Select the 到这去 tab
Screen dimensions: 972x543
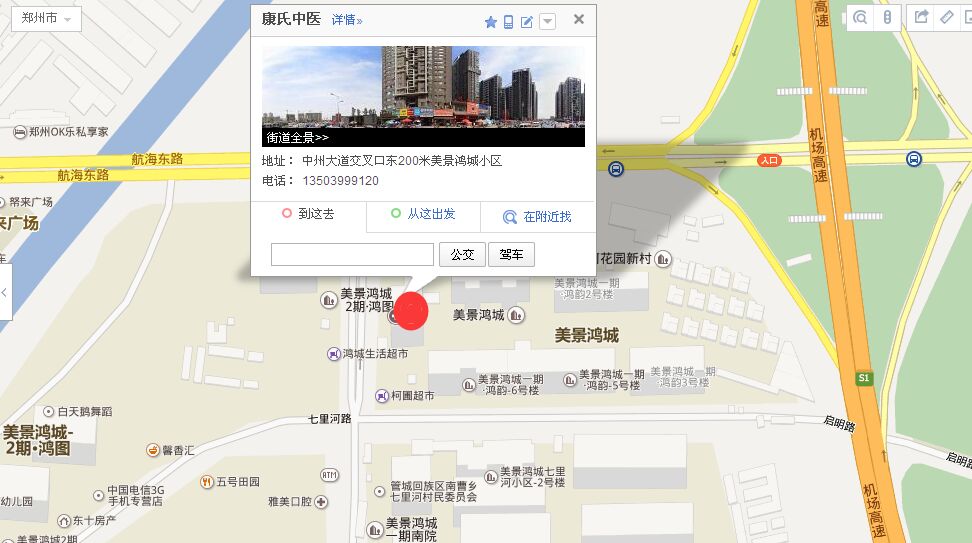coord(308,214)
